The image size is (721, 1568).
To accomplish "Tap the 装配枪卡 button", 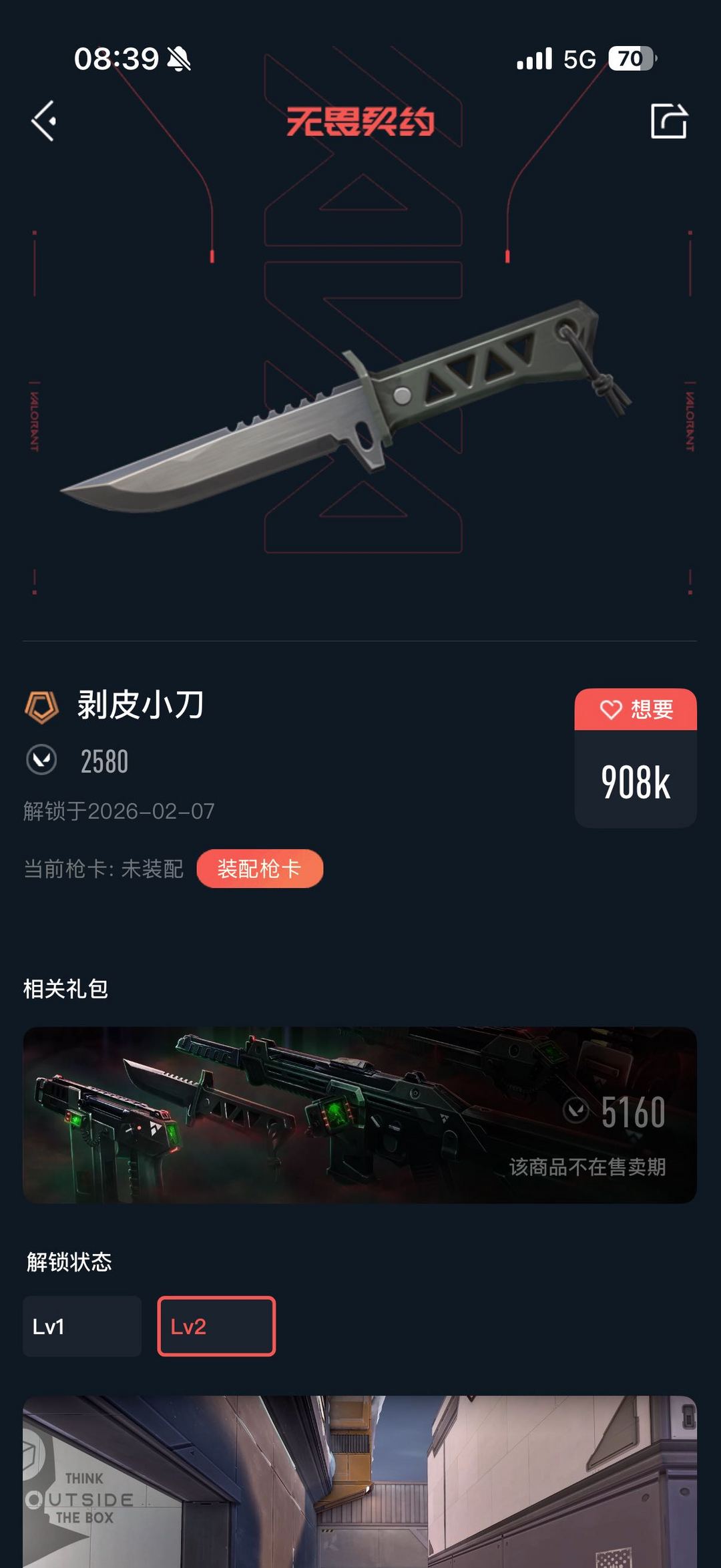I will (x=260, y=869).
